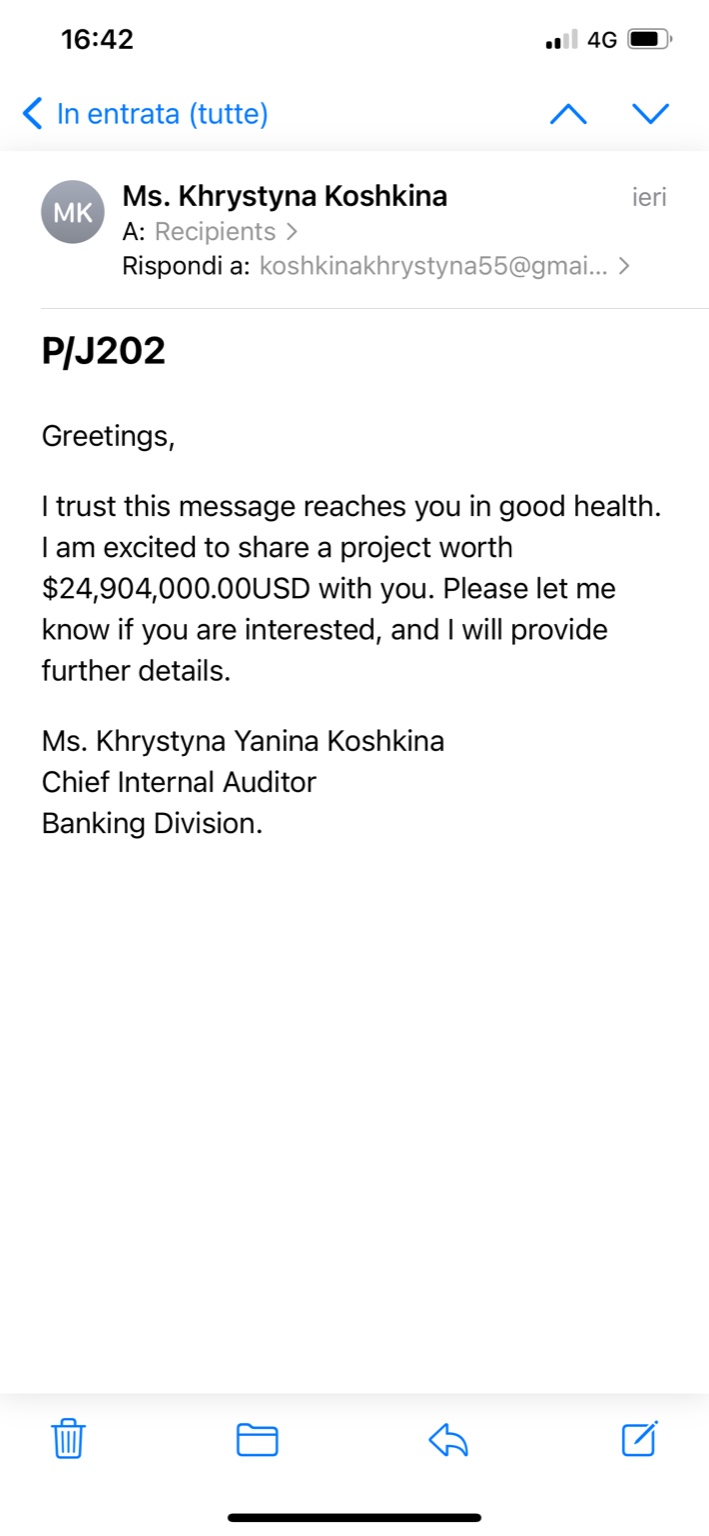Jump to the next message with down arrow

[x=651, y=114]
